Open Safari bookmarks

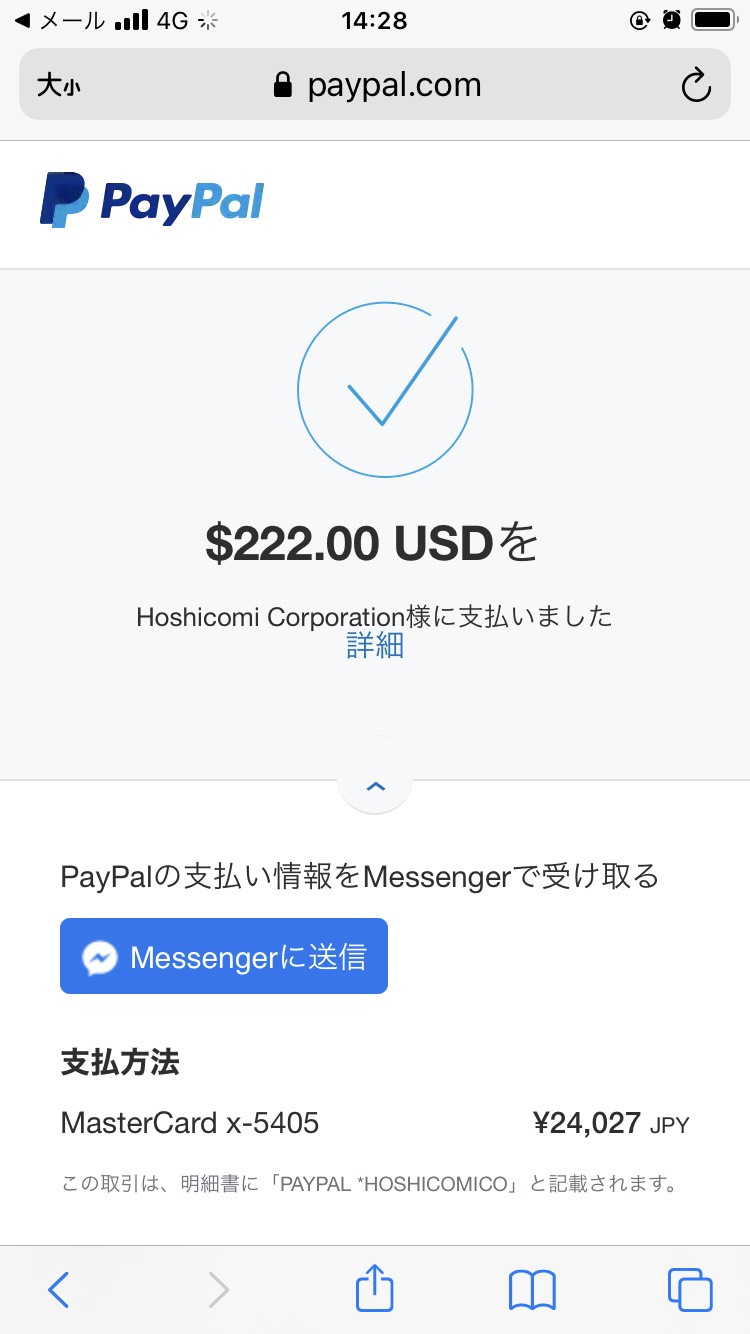pyautogui.click(x=532, y=1290)
